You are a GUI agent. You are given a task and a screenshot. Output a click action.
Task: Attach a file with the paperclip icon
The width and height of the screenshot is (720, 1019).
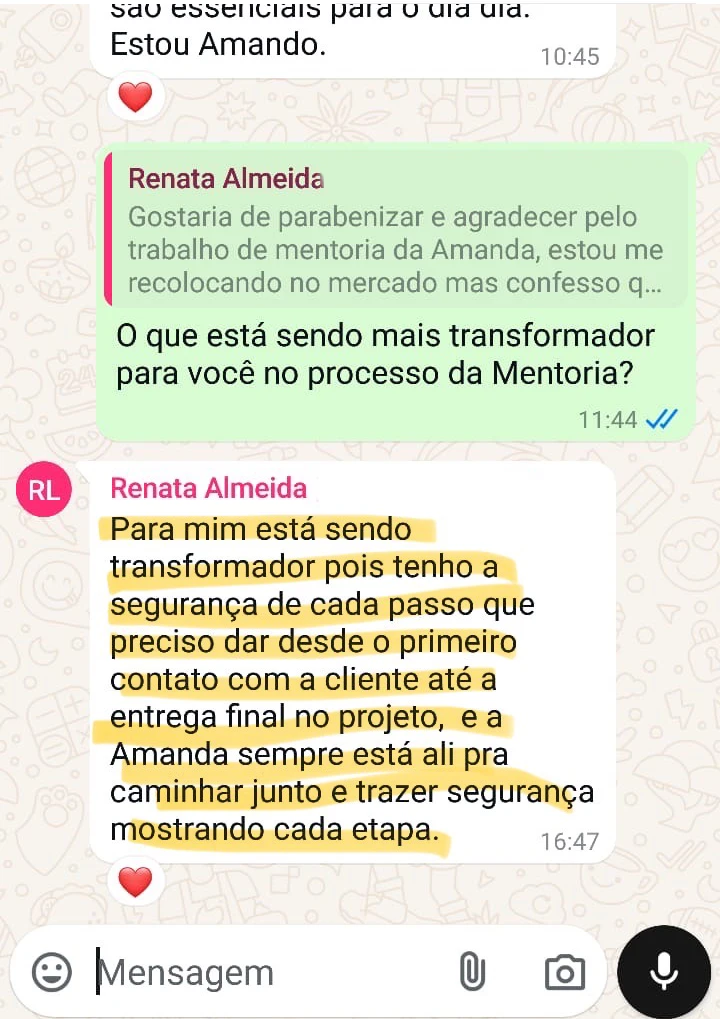[x=471, y=972]
